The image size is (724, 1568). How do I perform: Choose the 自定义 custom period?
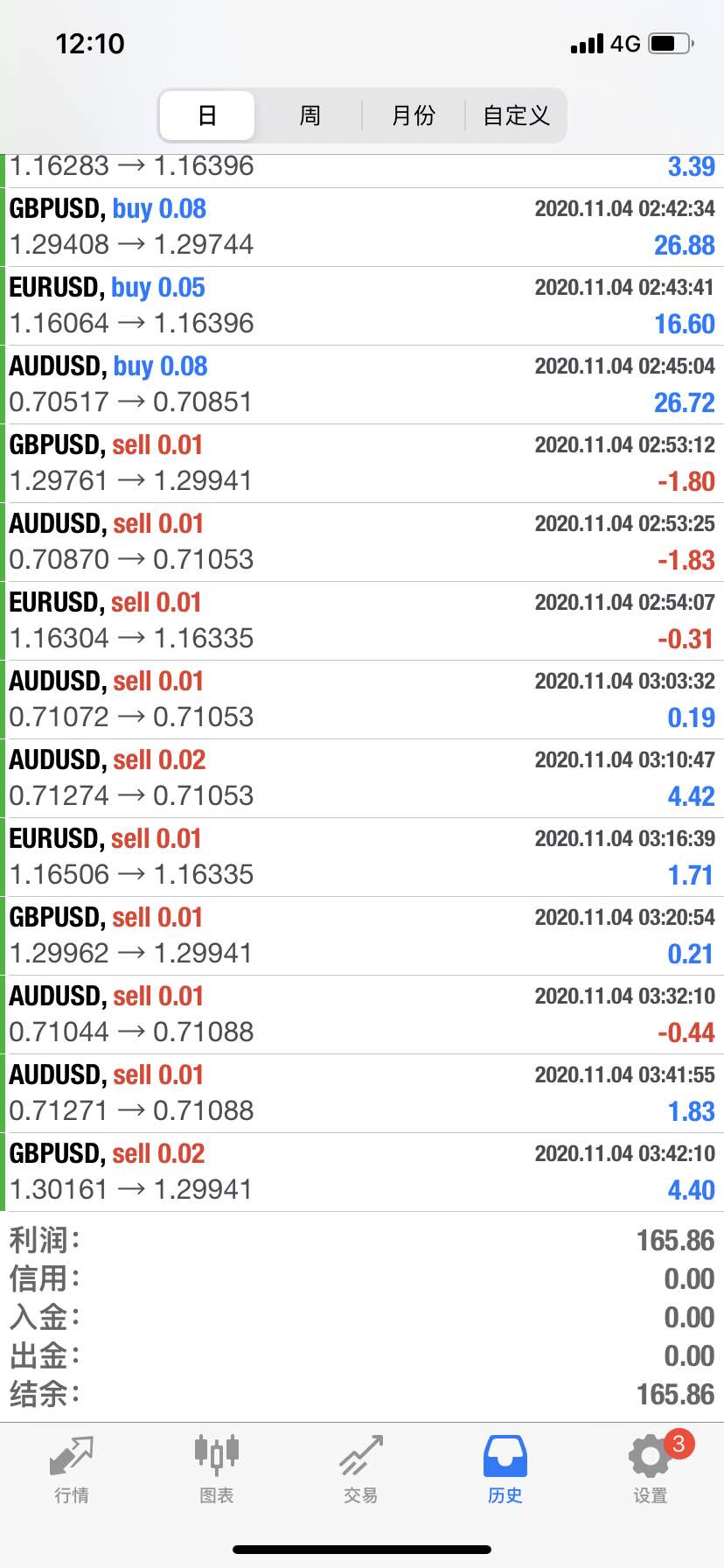516,115
